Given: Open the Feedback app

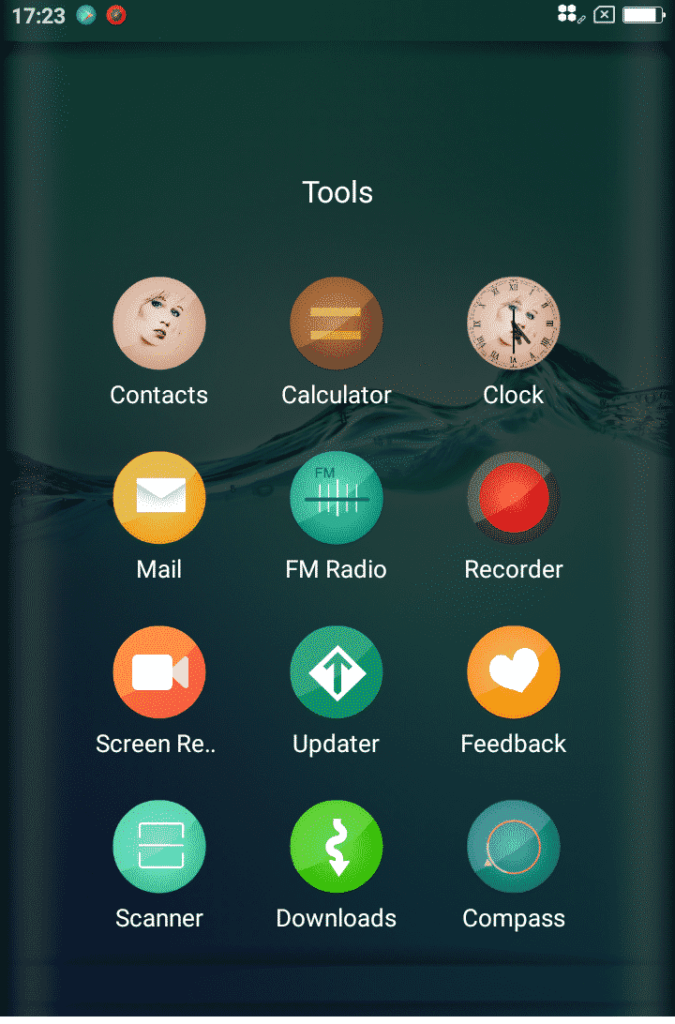Looking at the screenshot, I should pos(513,672).
